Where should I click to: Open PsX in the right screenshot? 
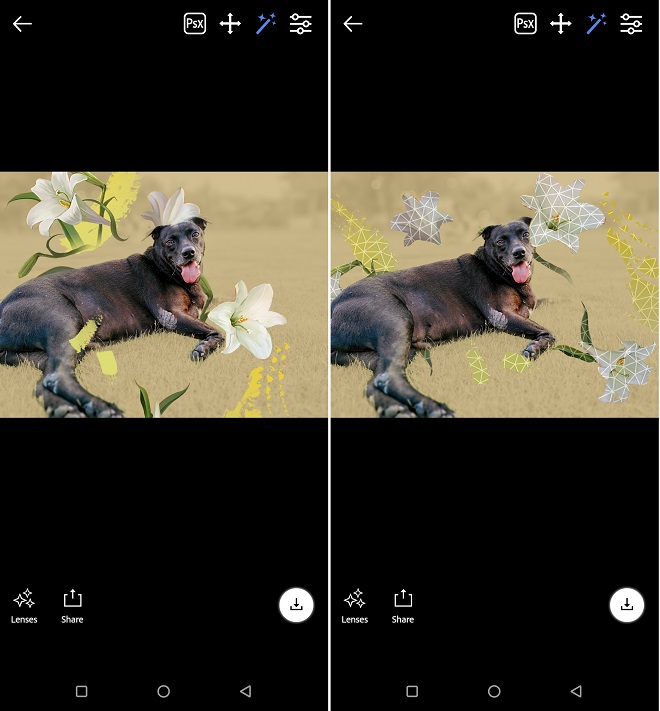click(x=525, y=24)
